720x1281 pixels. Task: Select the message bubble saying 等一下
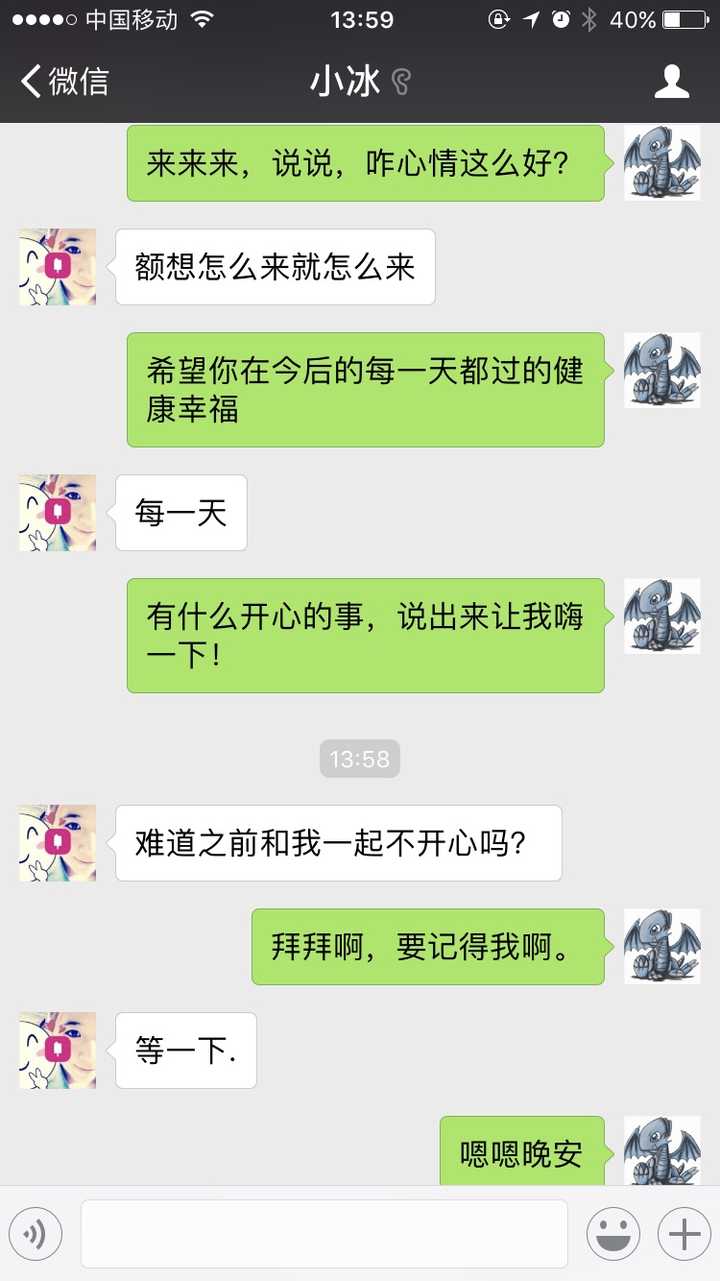[185, 1050]
